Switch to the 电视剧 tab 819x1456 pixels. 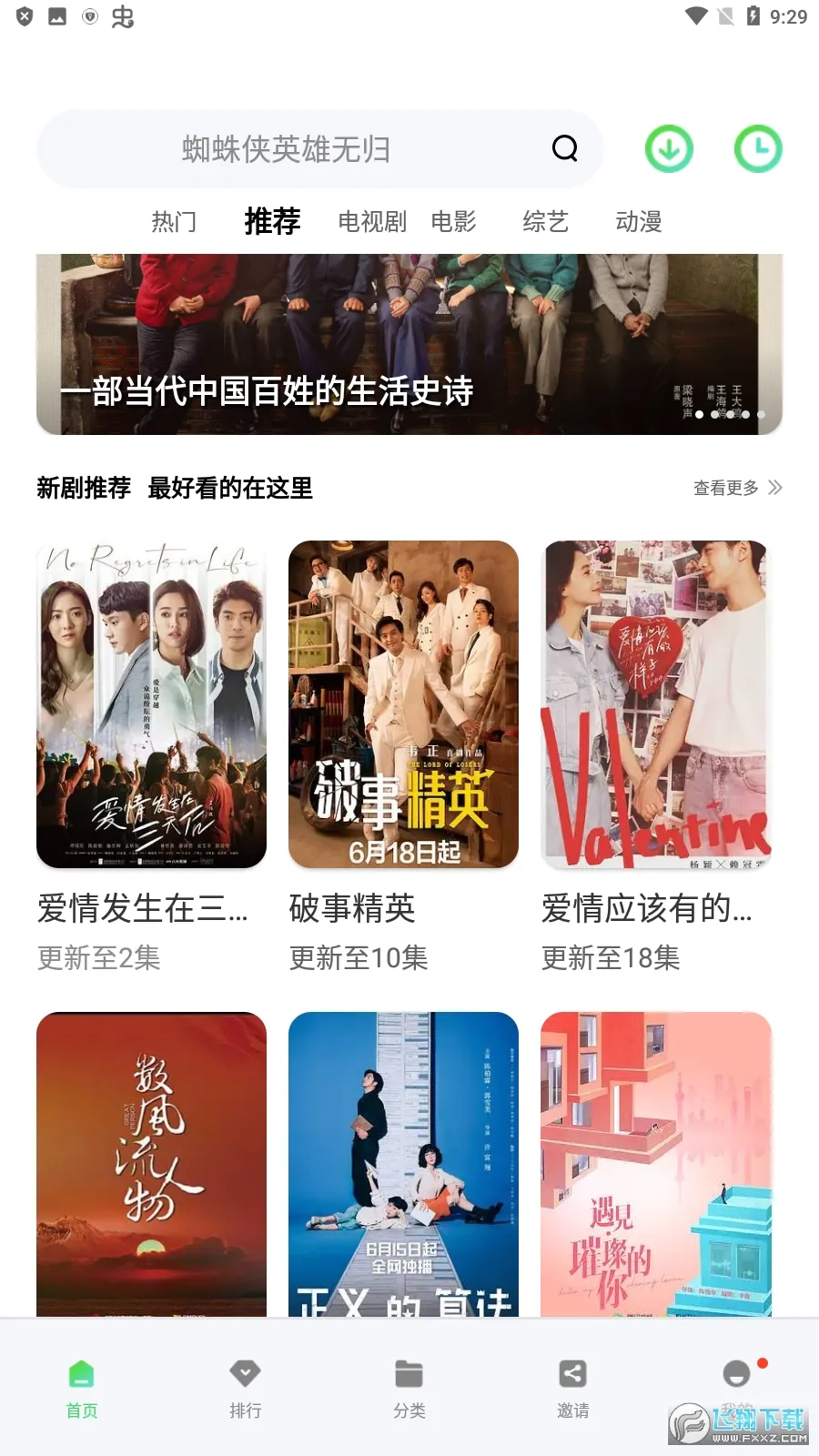click(371, 221)
